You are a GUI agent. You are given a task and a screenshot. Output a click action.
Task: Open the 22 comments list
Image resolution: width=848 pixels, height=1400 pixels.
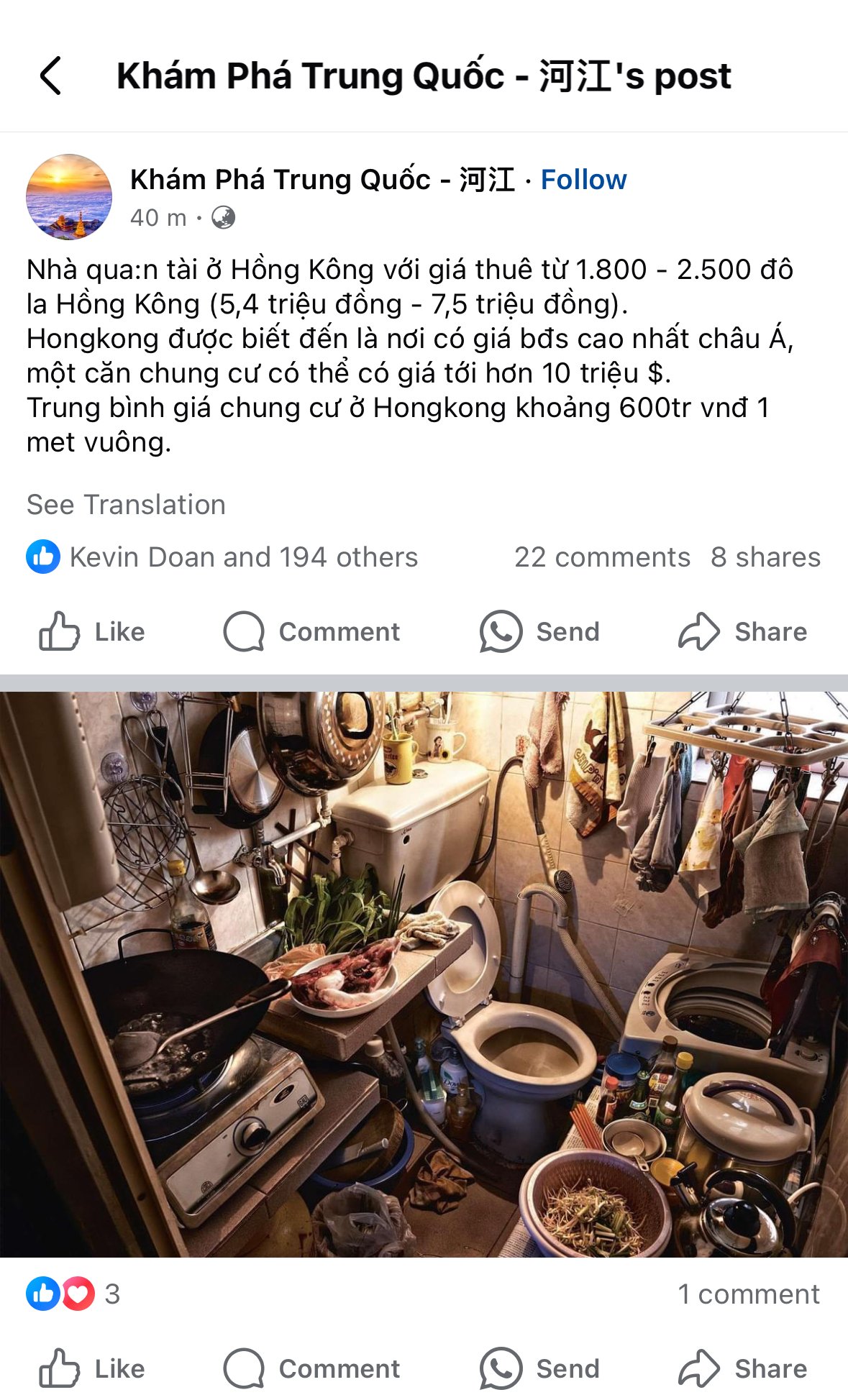tap(602, 557)
